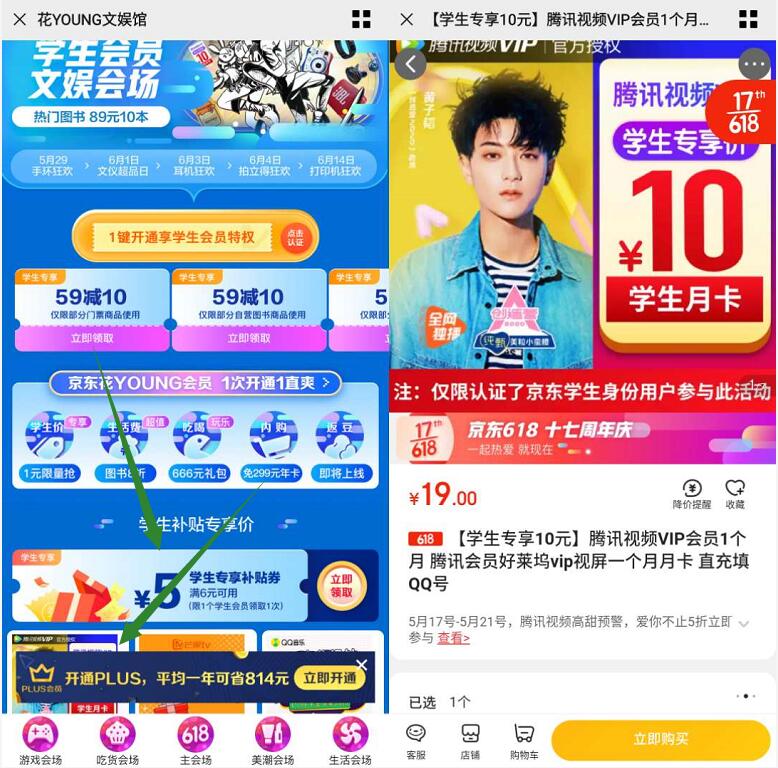
Task: Open the 购物车 shopping cart
Action: point(524,740)
